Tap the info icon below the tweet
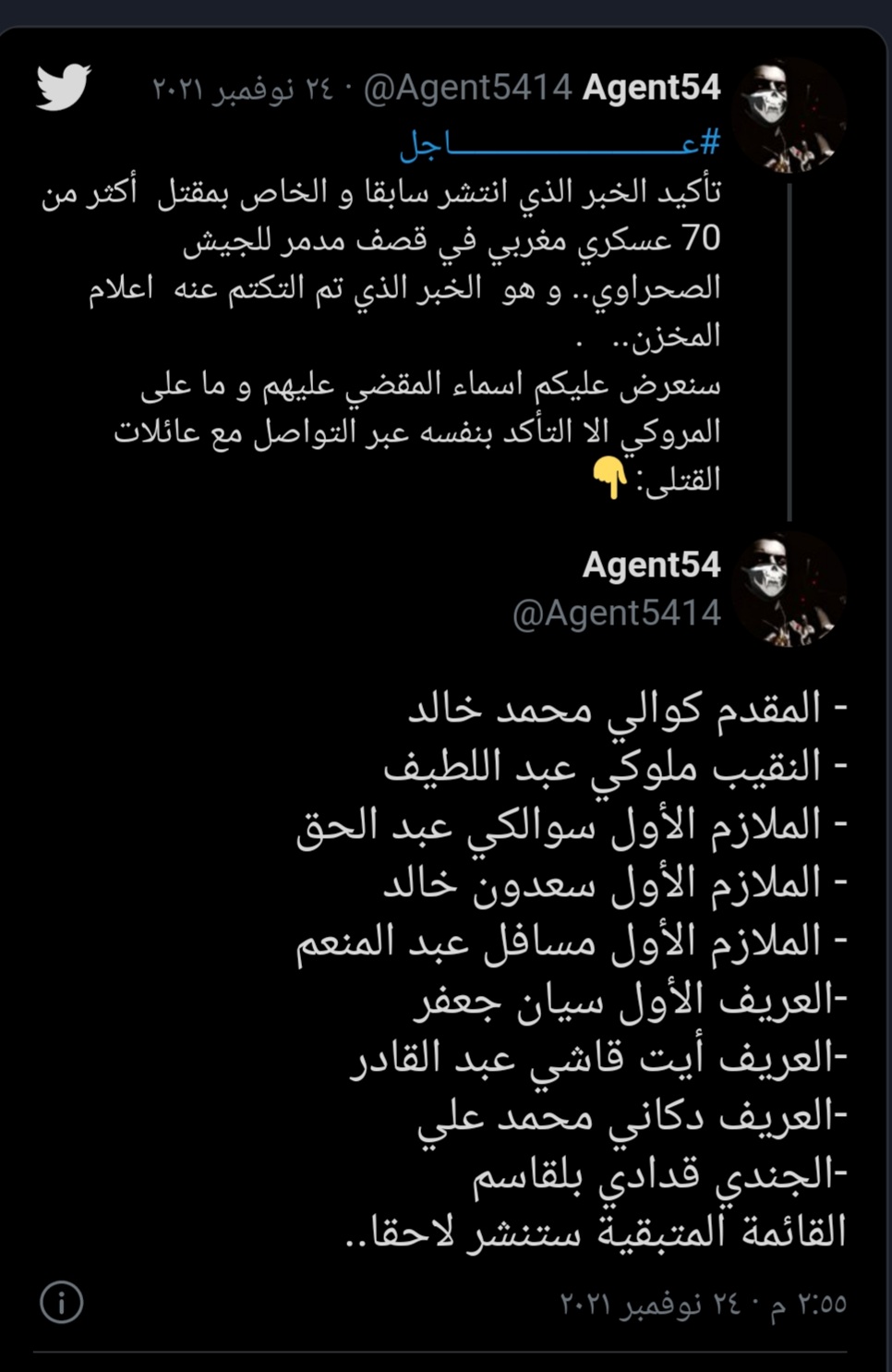The width and height of the screenshot is (892, 1372). 62,1302
